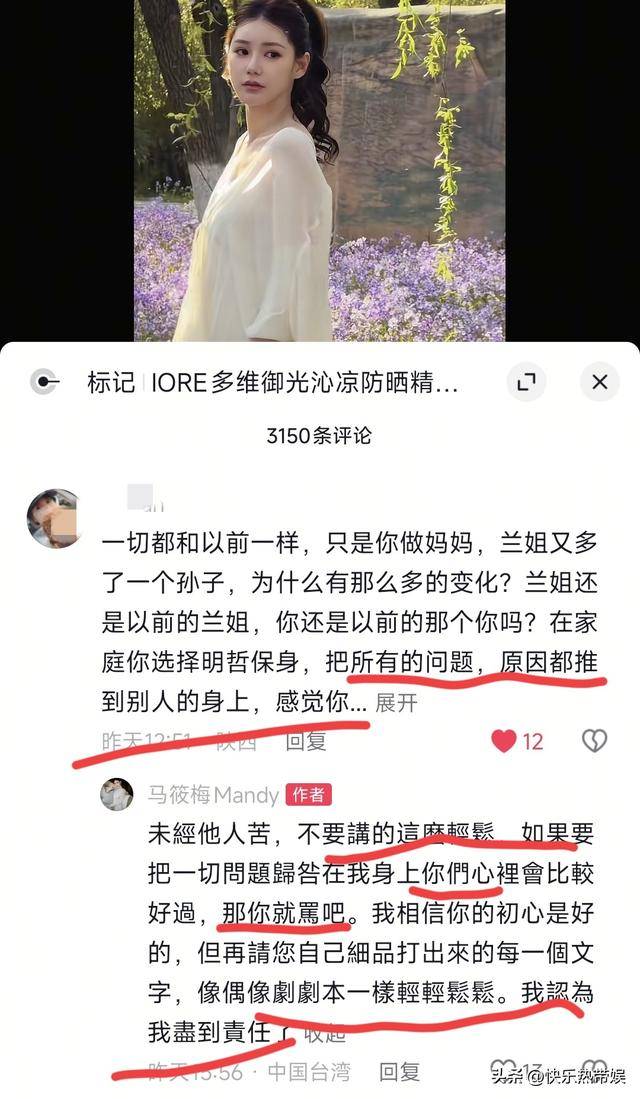Screen dimensions: 640x1099
Task: Tap 展开 to expand the first comment
Action: [x=396, y=703]
